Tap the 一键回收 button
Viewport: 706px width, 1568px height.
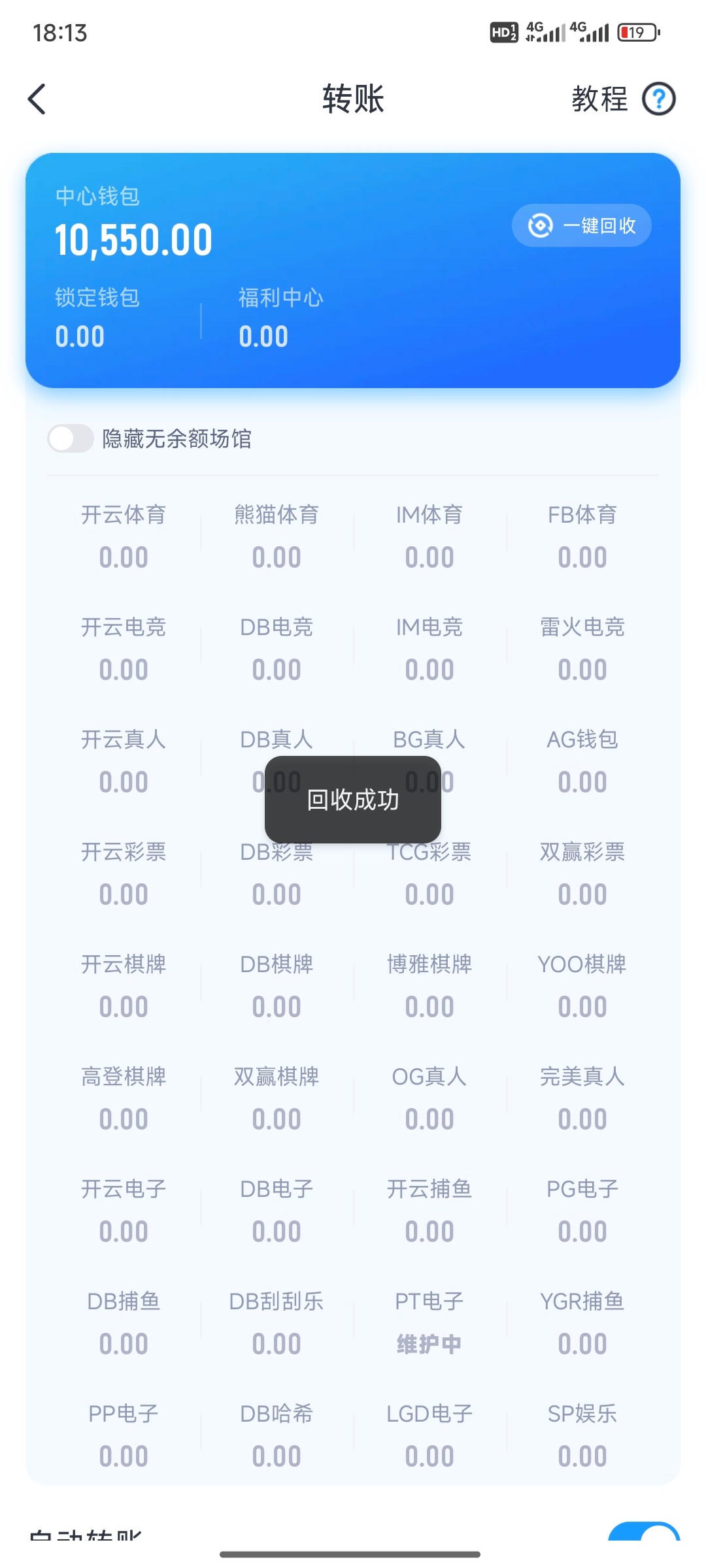pos(581,225)
